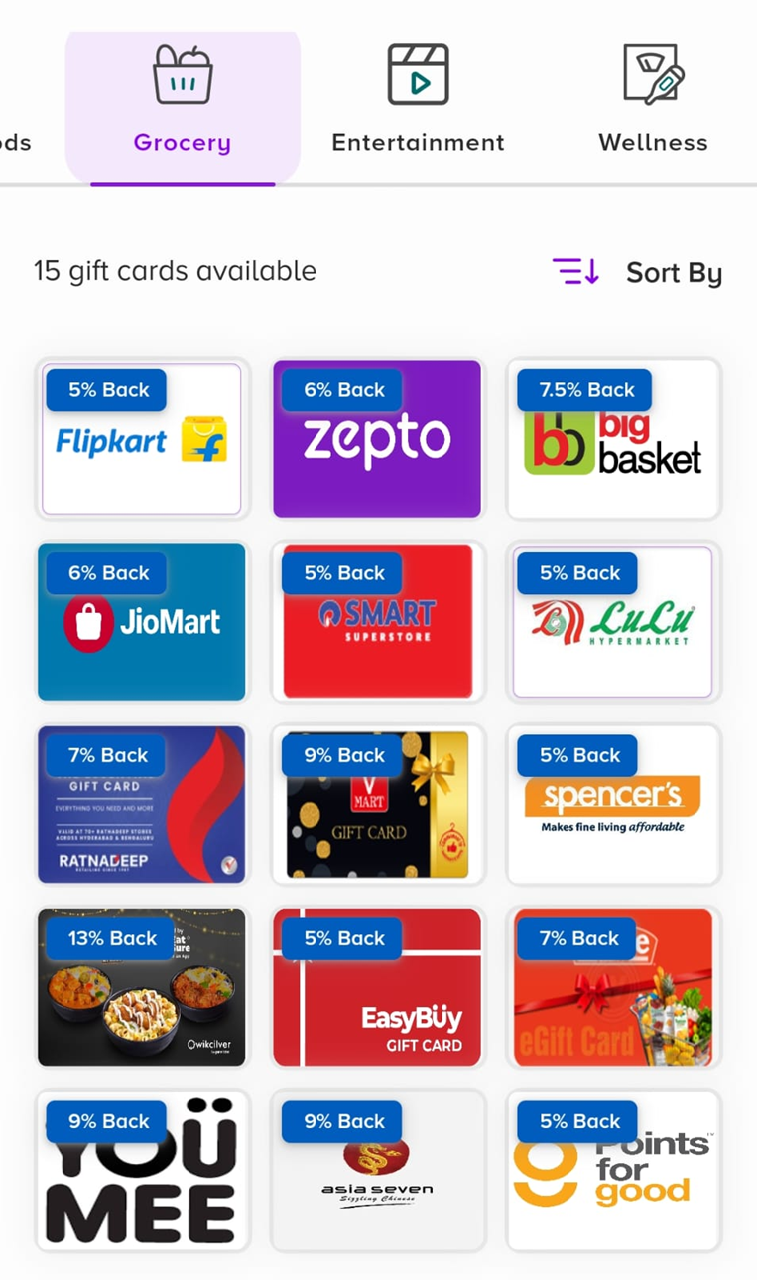Select the Grocery category tab
This screenshot has width=760, height=1280.
click(x=182, y=100)
